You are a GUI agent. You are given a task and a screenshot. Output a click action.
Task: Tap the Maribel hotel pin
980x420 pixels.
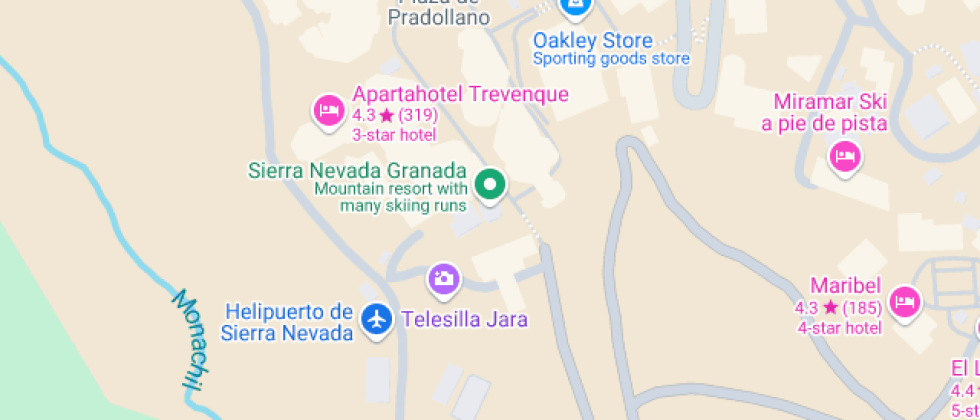pyautogui.click(x=905, y=300)
